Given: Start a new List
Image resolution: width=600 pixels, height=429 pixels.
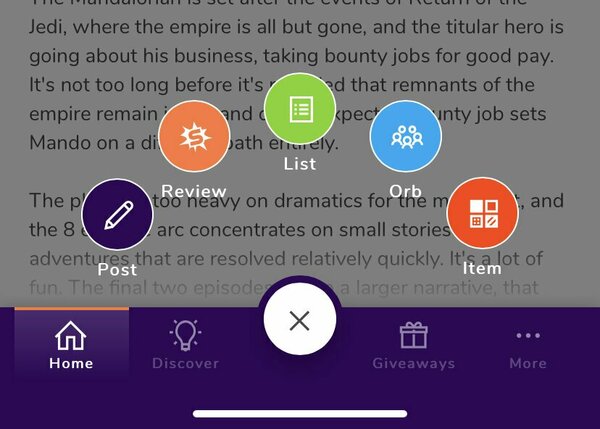Looking at the screenshot, I should (x=299, y=108).
